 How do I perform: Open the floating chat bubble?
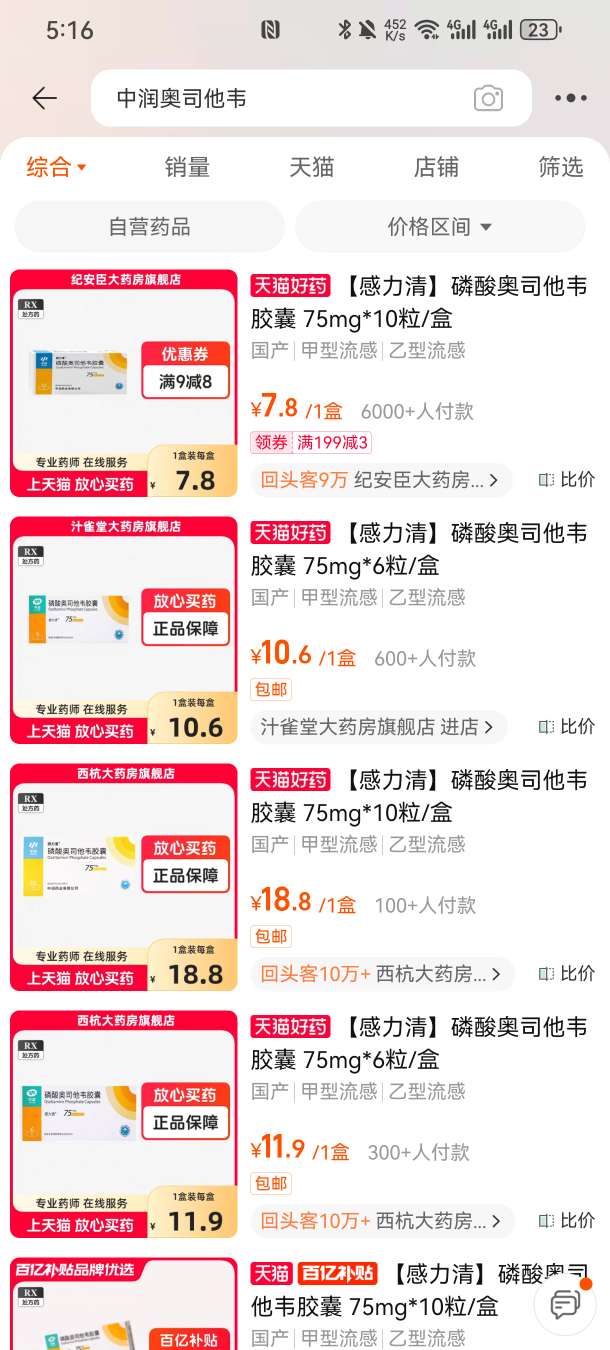(565, 1303)
